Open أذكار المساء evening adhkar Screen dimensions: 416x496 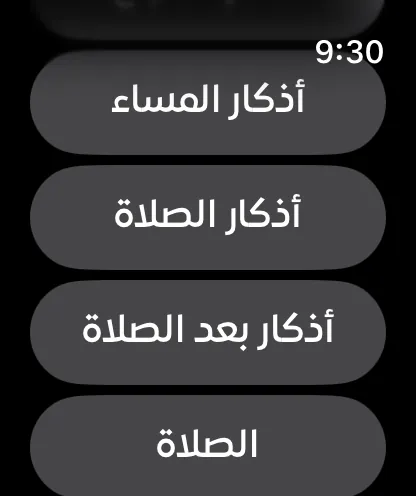[x=208, y=102]
